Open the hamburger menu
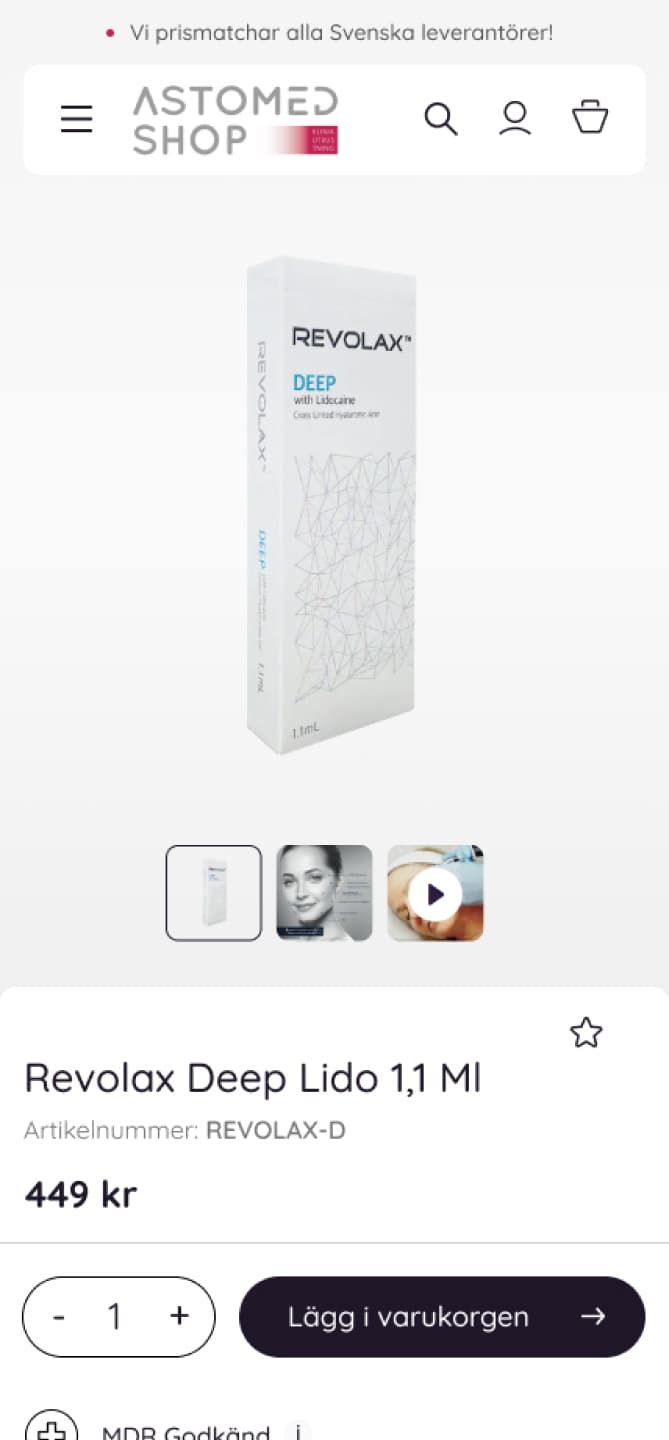 [76, 119]
